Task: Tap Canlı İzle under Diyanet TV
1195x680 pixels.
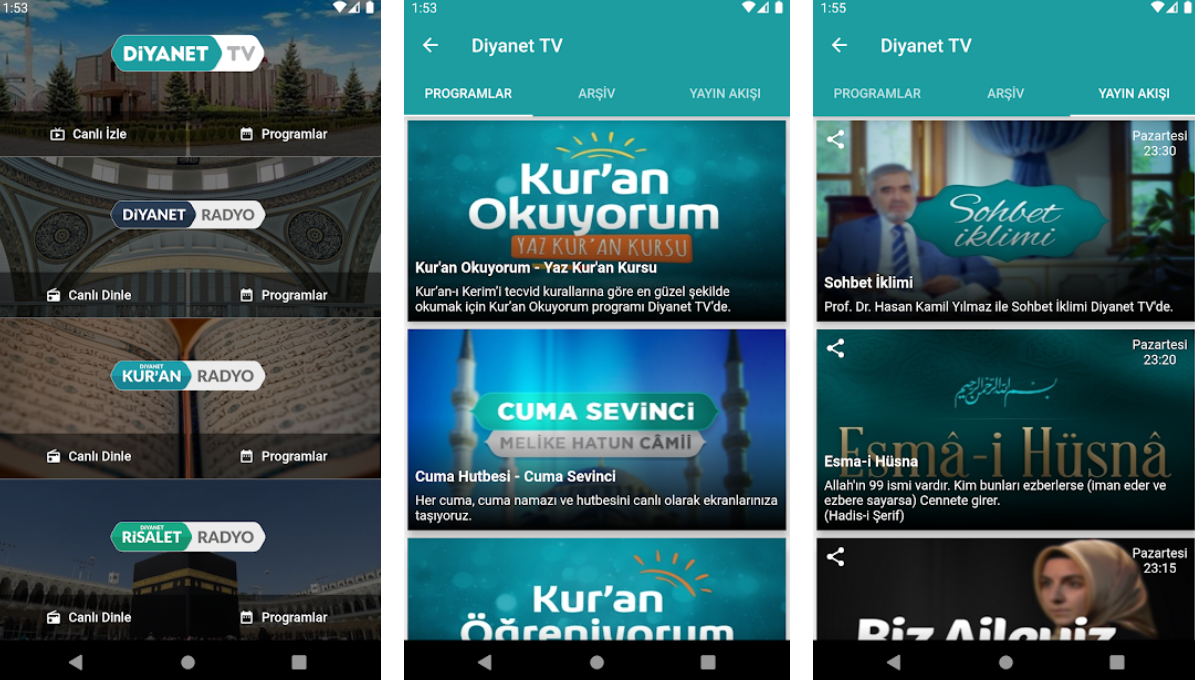Action: pos(89,134)
